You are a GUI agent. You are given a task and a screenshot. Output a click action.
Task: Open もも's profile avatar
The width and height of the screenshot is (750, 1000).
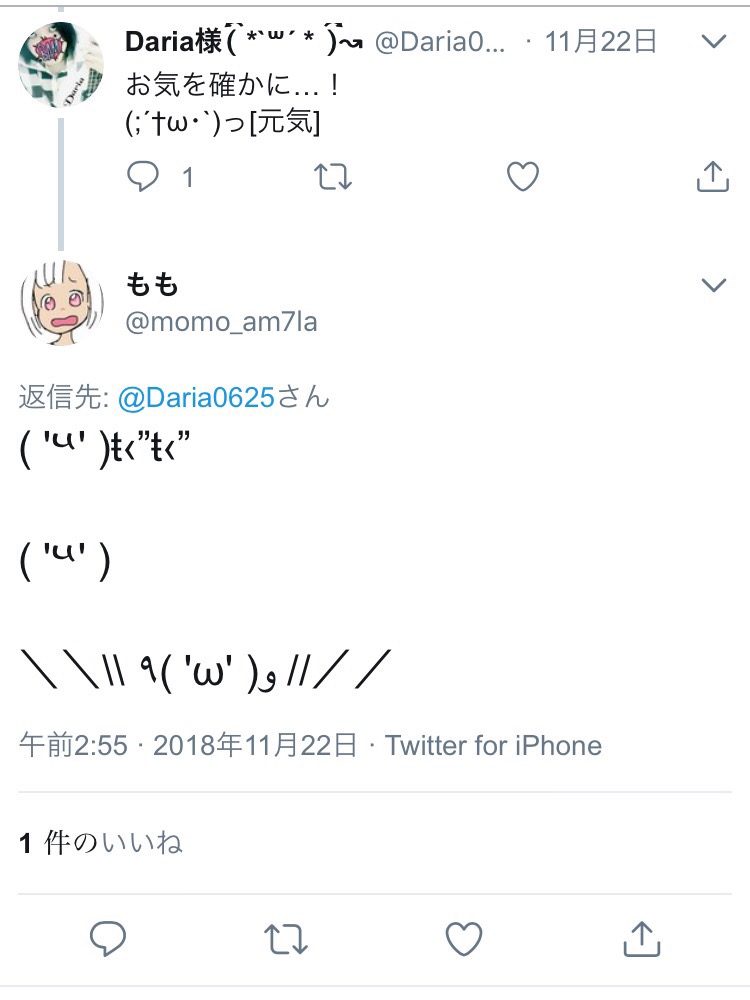click(62, 302)
